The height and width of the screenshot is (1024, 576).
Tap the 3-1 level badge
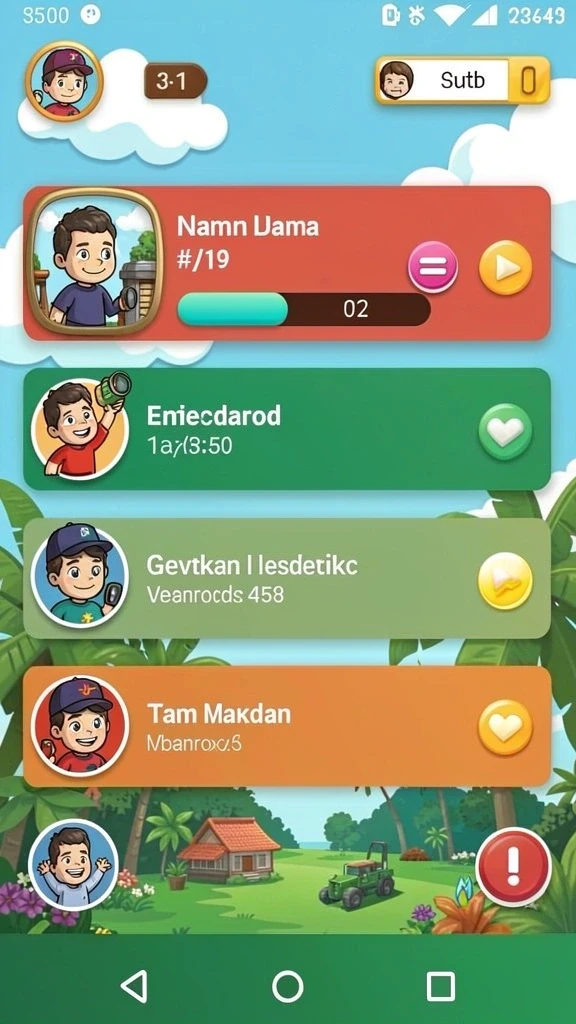tap(175, 81)
